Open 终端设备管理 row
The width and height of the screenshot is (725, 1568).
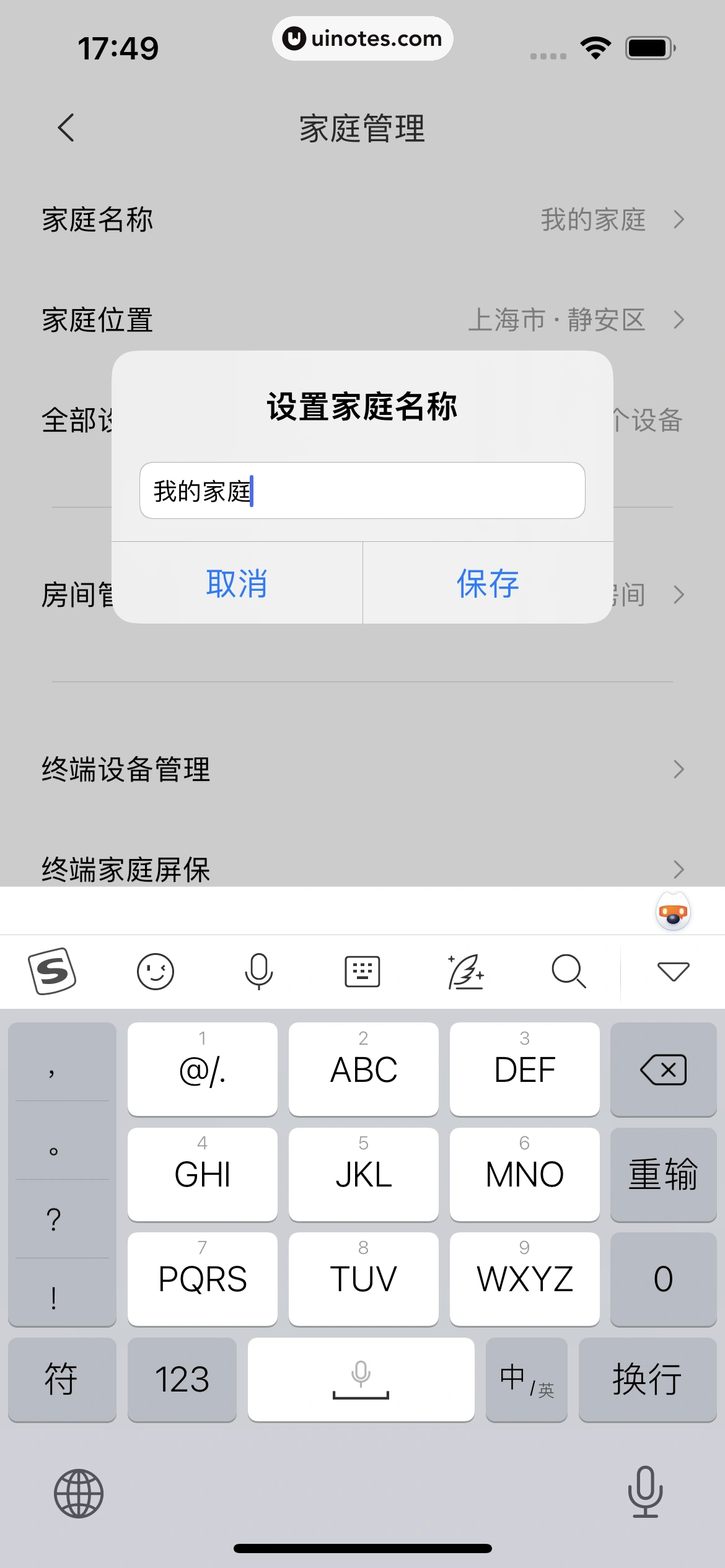coord(362,769)
